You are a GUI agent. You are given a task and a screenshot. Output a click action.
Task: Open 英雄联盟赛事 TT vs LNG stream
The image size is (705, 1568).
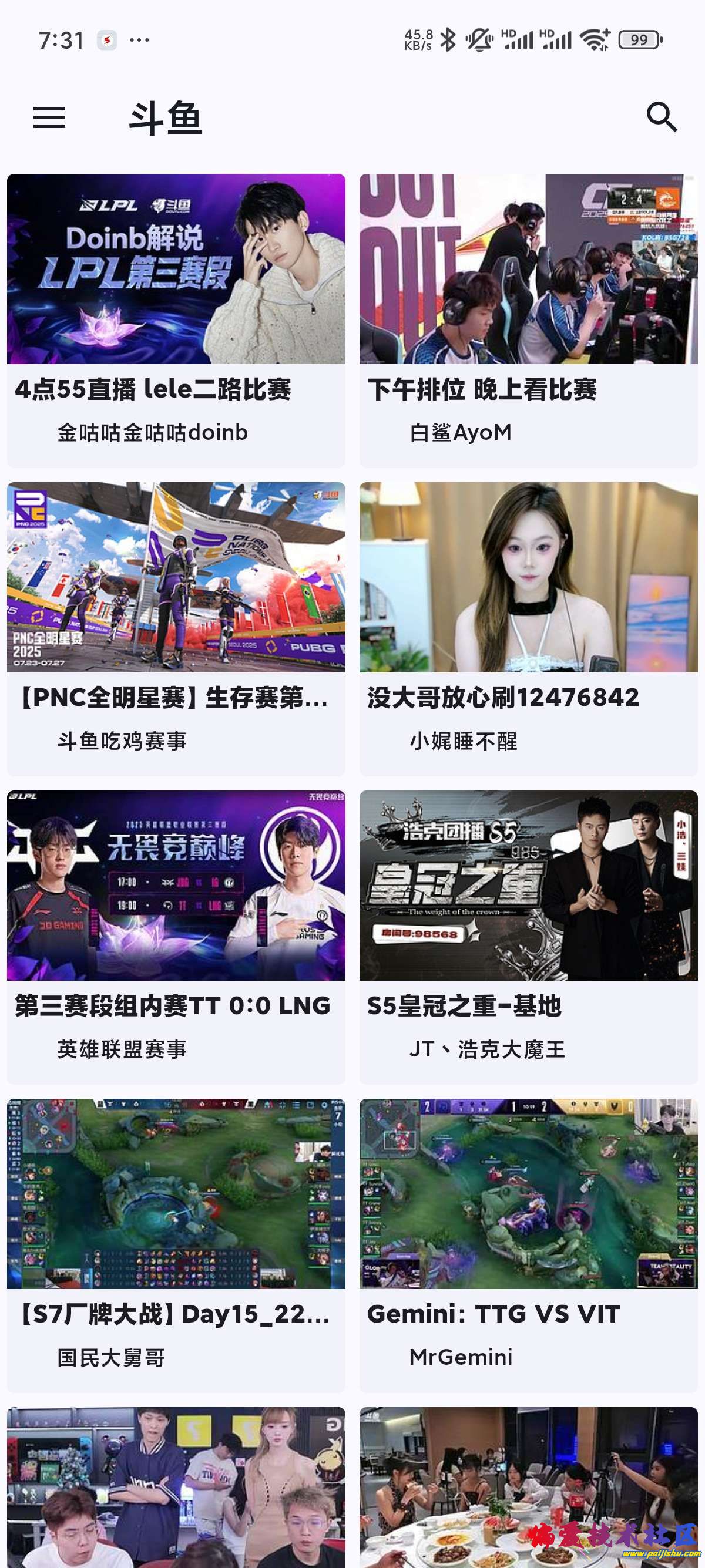tap(176, 886)
